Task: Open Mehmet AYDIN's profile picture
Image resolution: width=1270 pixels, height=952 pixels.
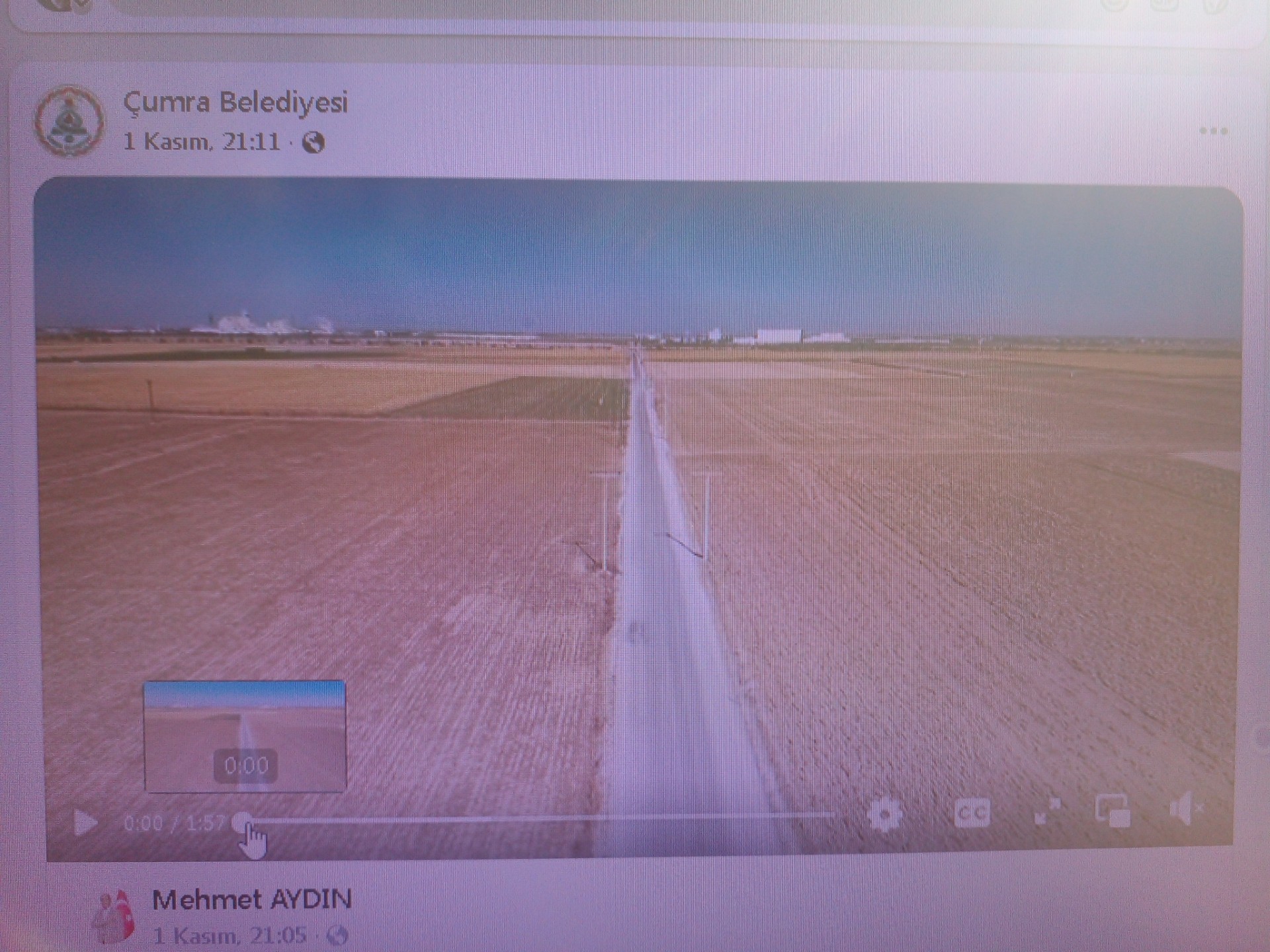Action: point(112,917)
